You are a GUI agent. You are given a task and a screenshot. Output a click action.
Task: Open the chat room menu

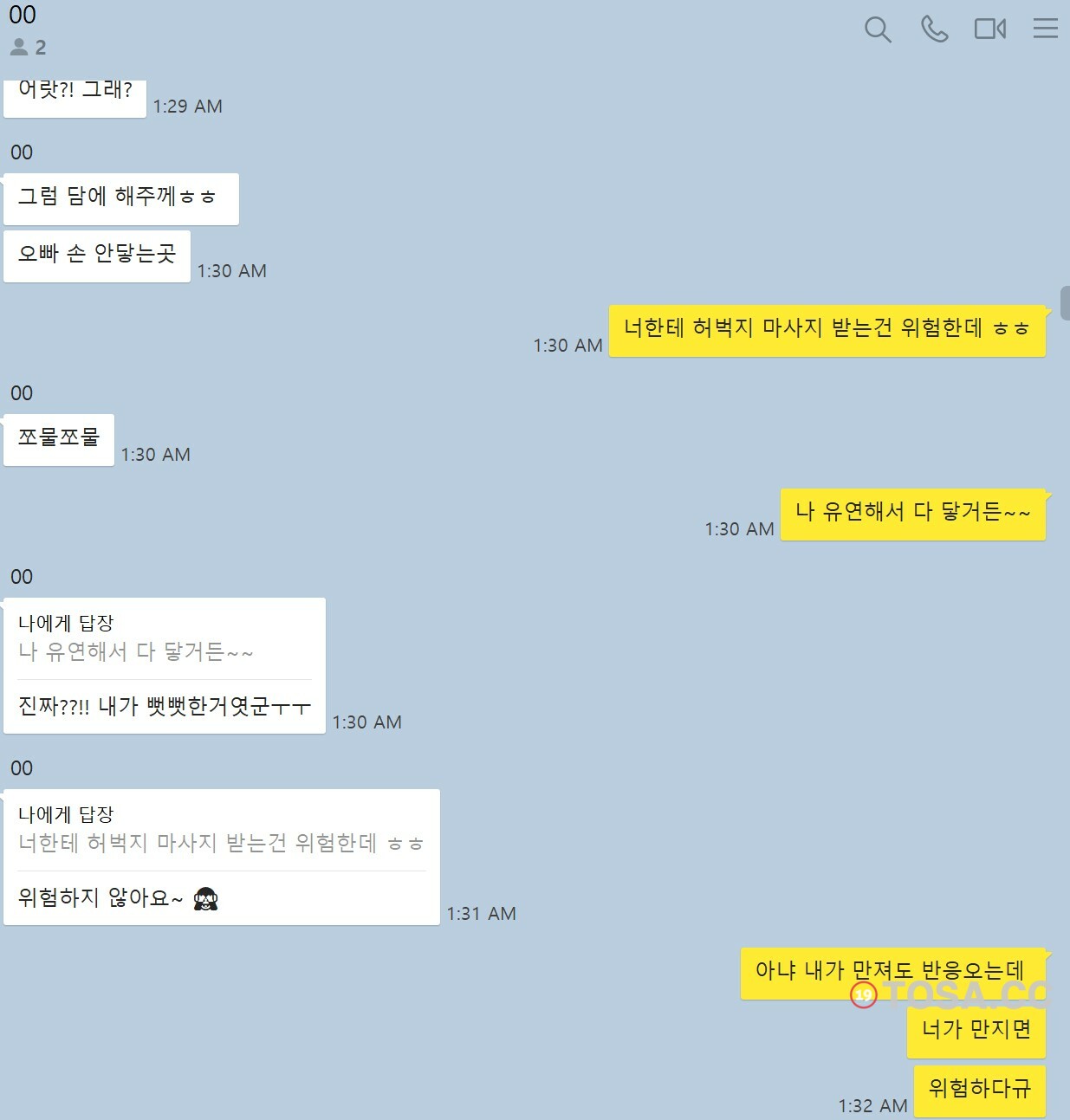(x=1045, y=29)
